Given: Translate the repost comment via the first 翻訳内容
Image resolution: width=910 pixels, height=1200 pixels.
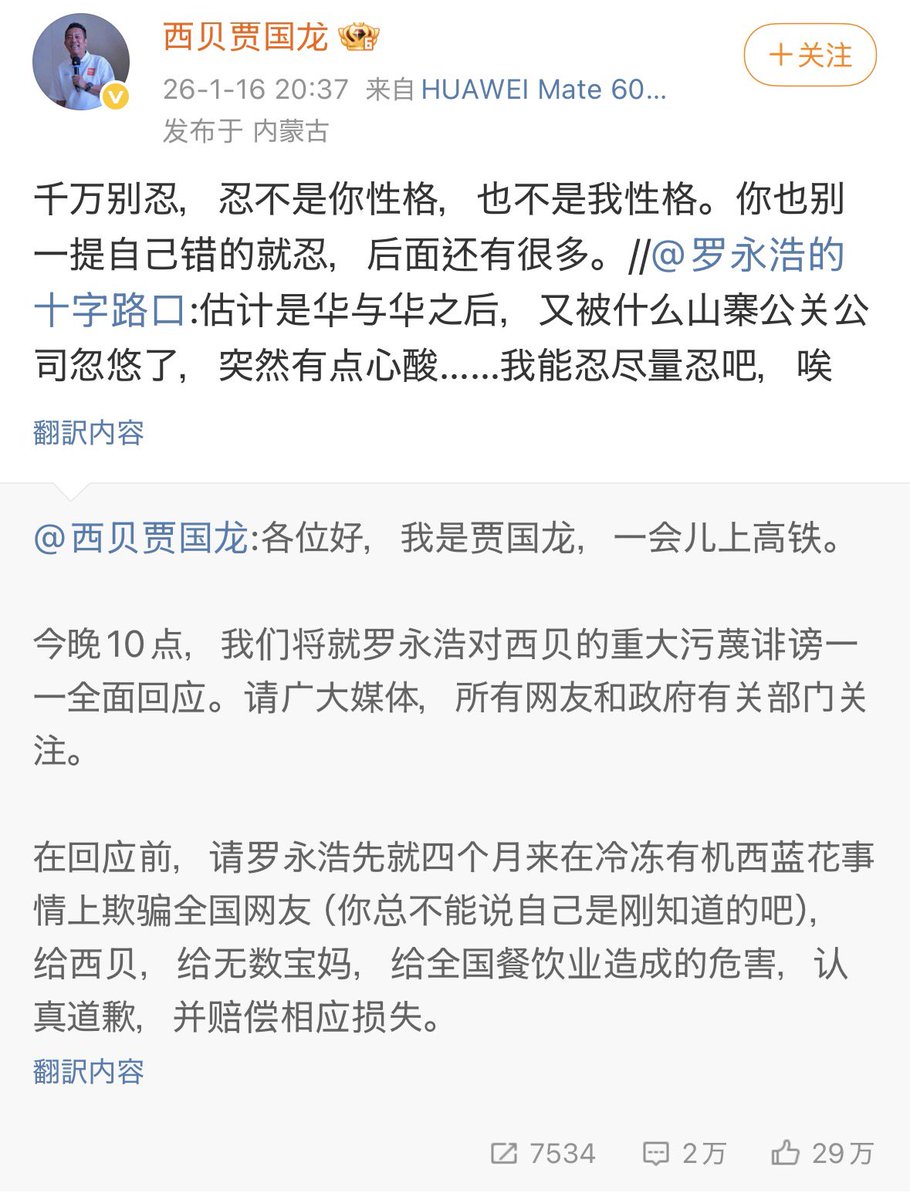Looking at the screenshot, I should pyautogui.click(x=89, y=433).
